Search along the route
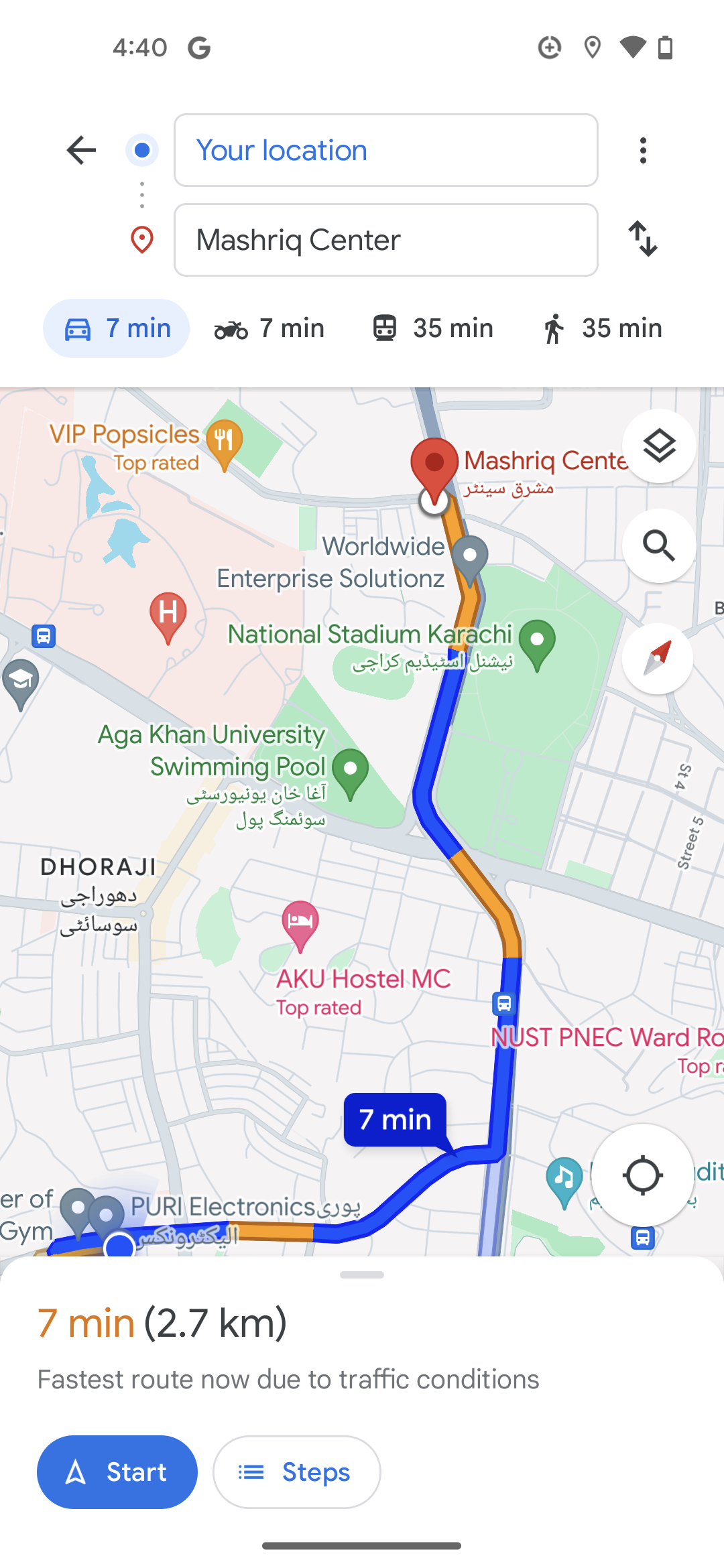The height and width of the screenshot is (1568, 724). click(x=659, y=546)
